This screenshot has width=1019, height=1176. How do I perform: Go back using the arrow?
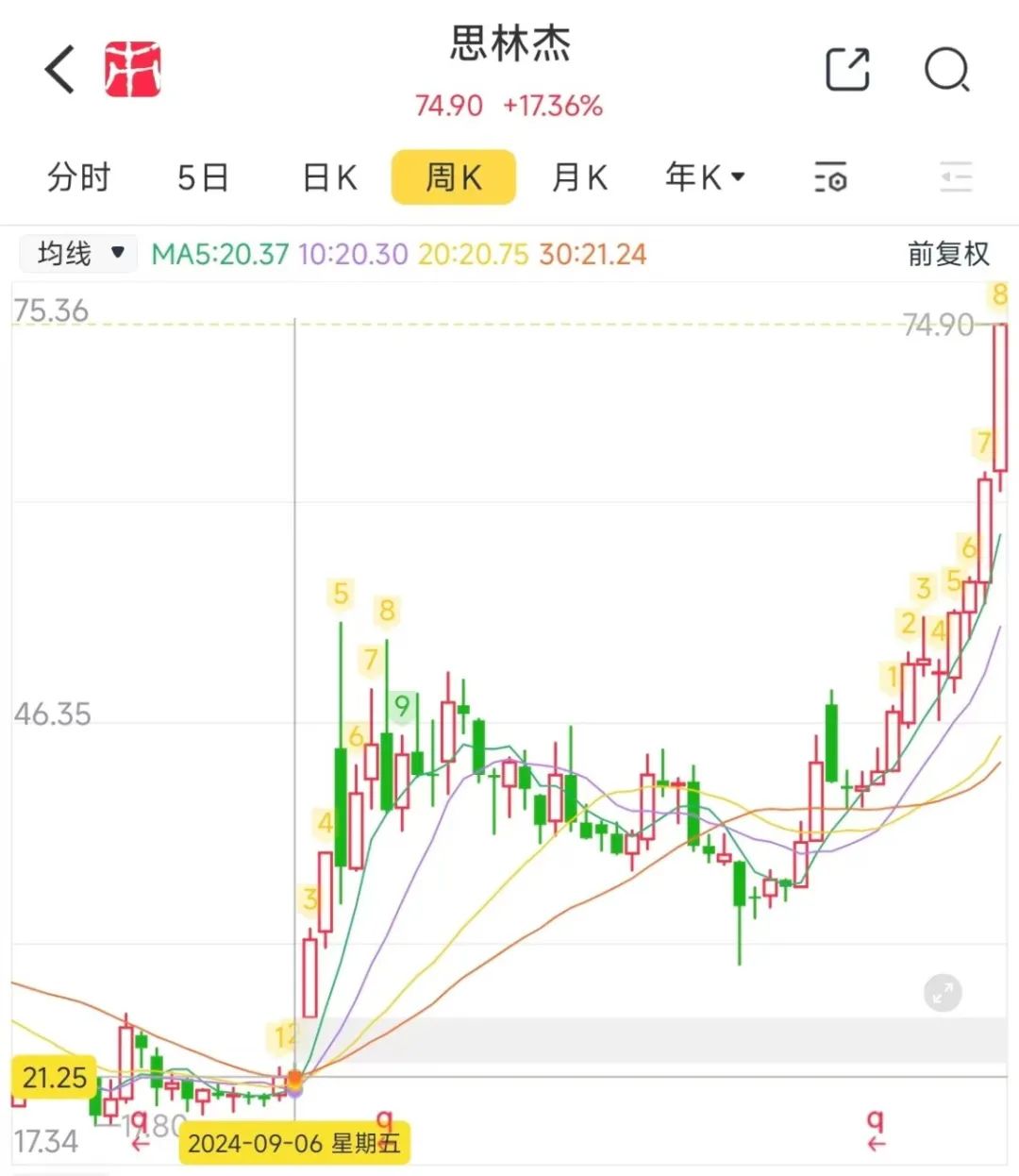click(59, 70)
